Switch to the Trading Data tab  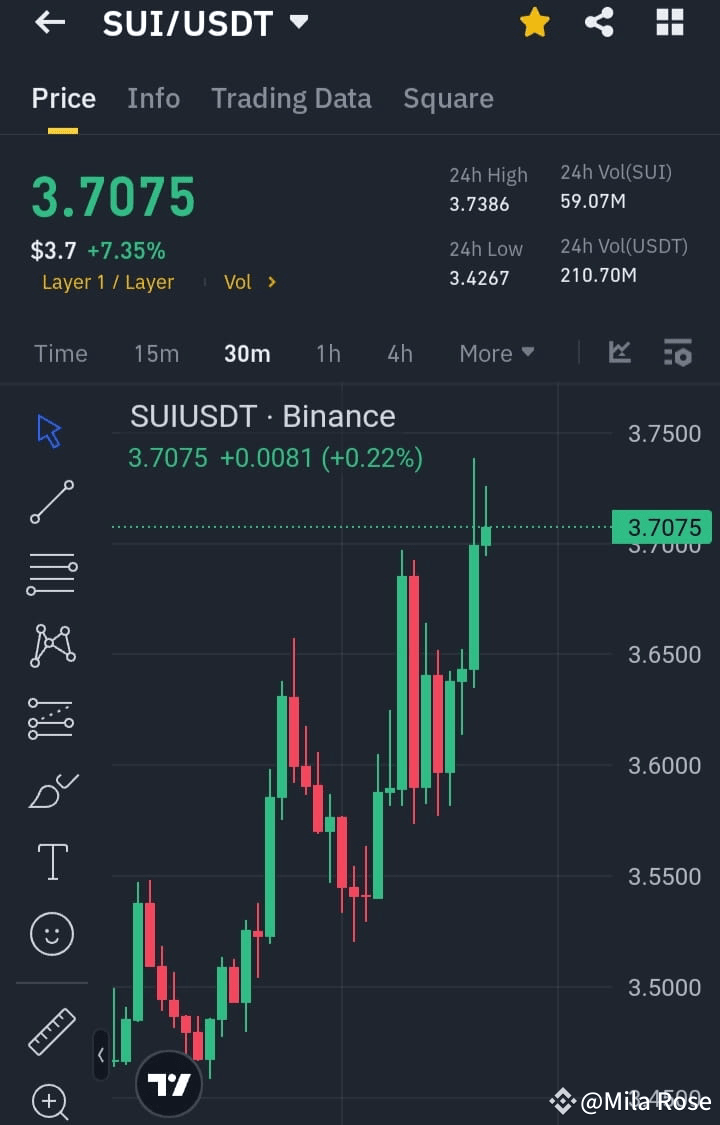click(x=291, y=98)
